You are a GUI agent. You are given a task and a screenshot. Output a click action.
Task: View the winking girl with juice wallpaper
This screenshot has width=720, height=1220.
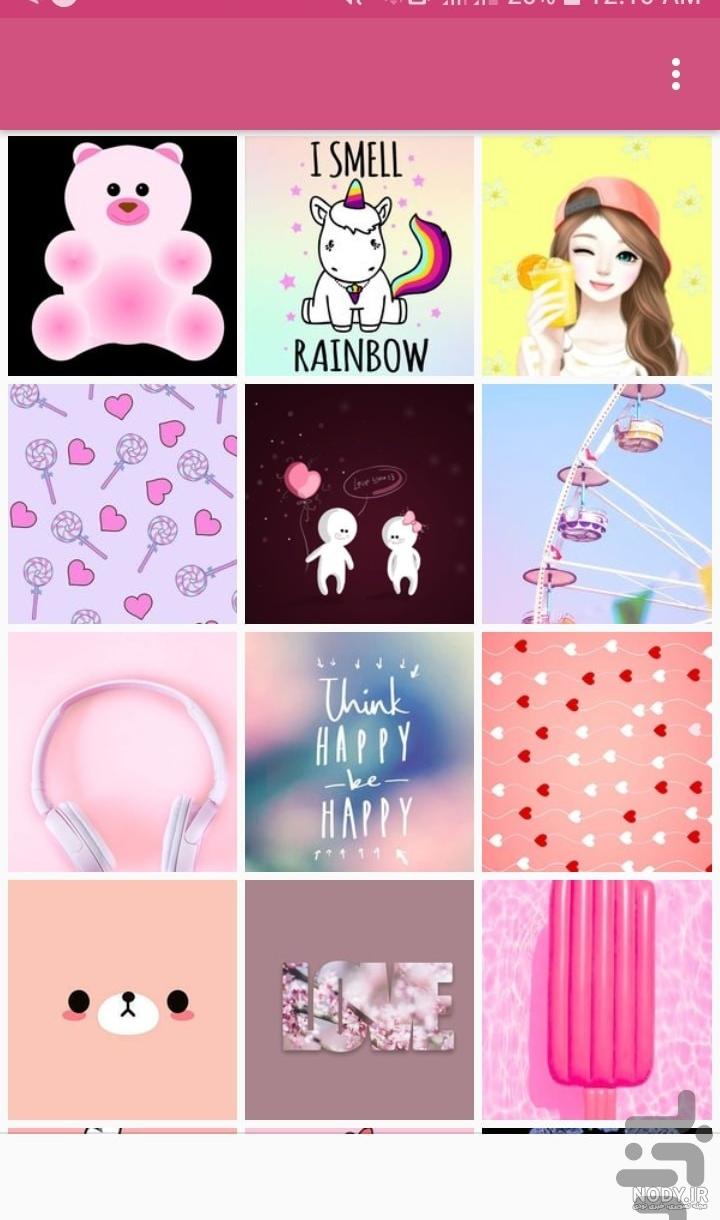click(x=597, y=256)
